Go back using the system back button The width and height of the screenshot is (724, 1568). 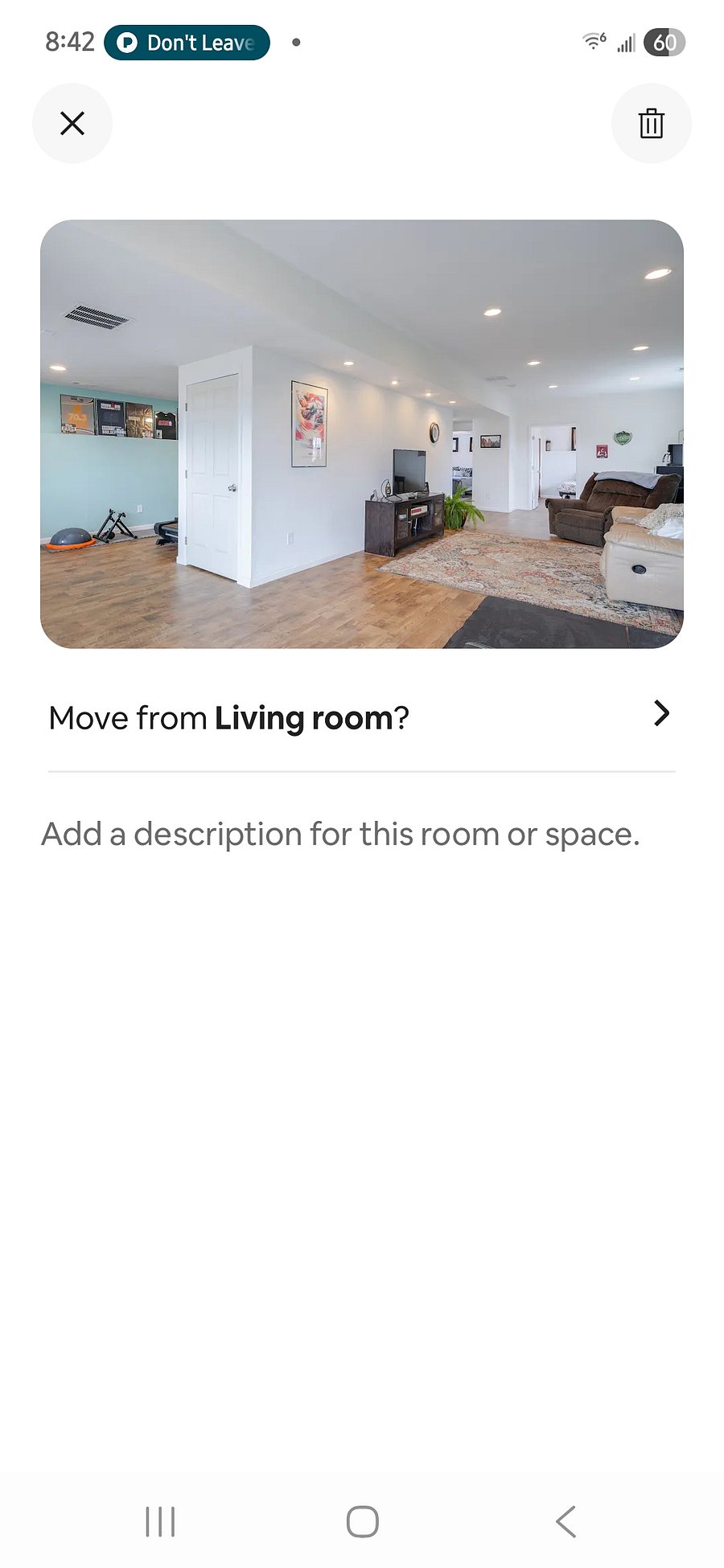click(x=566, y=1521)
